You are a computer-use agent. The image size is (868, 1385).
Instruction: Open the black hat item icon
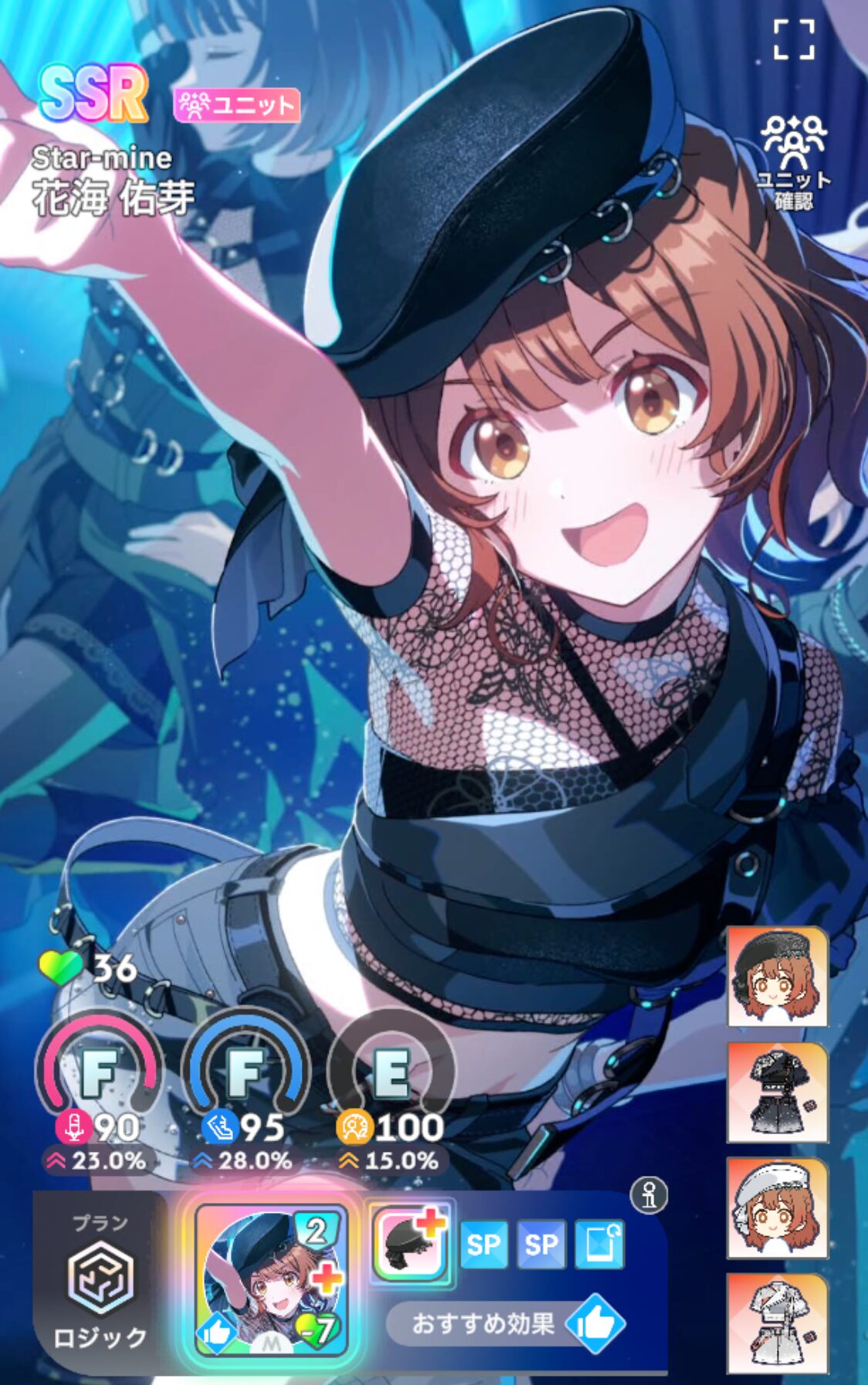(x=408, y=1244)
